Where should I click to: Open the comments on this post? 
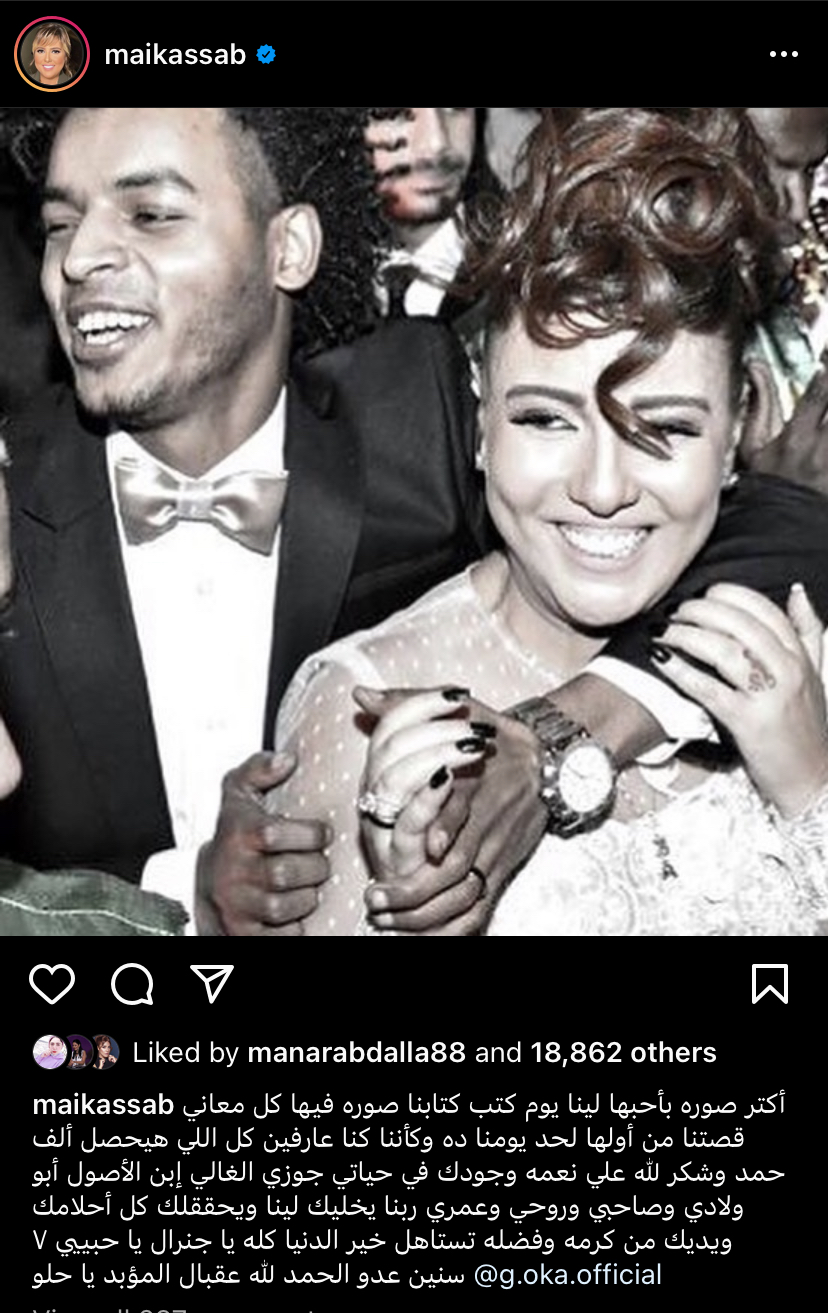pos(132,984)
